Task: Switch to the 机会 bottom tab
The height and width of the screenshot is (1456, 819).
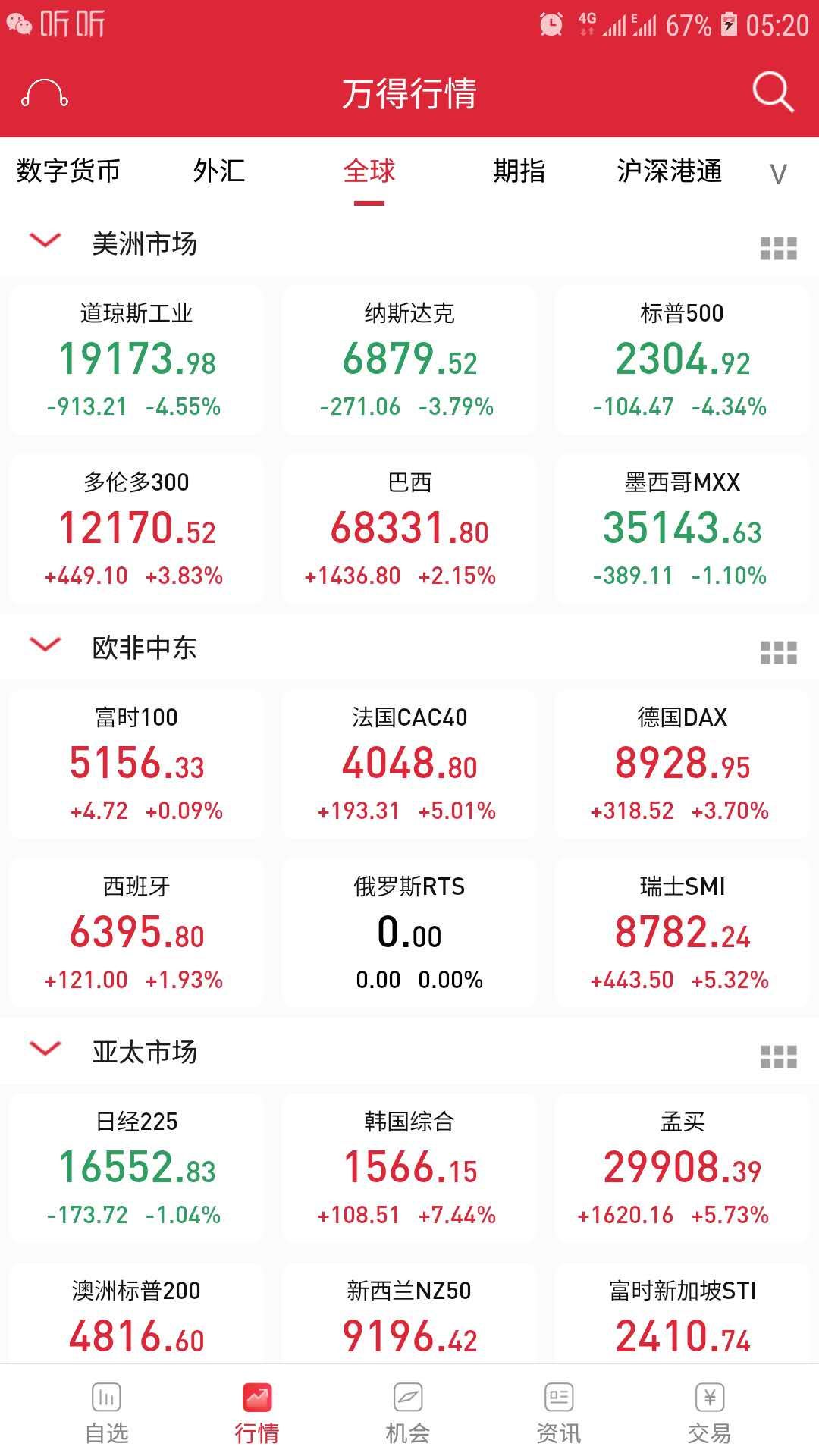Action: pyautogui.click(x=408, y=1412)
